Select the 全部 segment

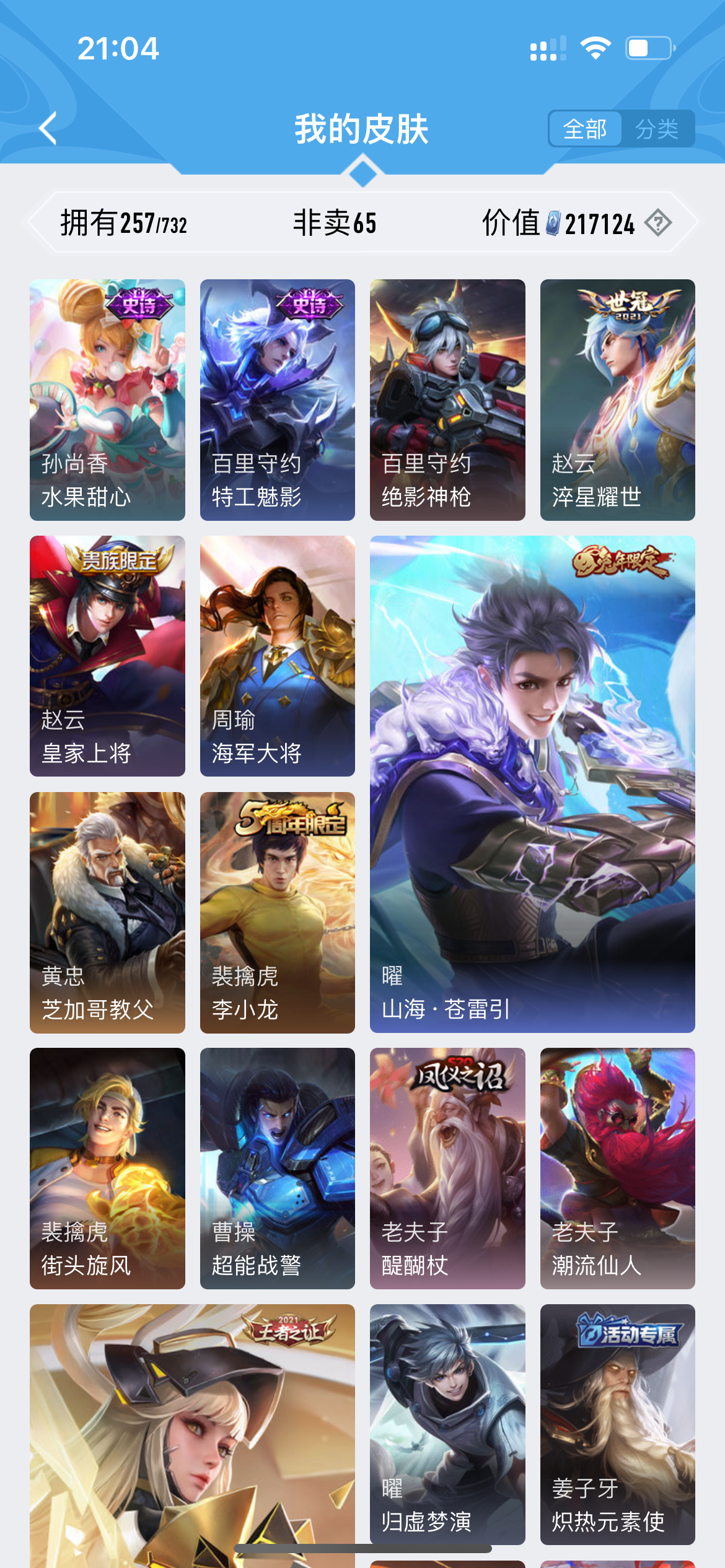(x=585, y=129)
